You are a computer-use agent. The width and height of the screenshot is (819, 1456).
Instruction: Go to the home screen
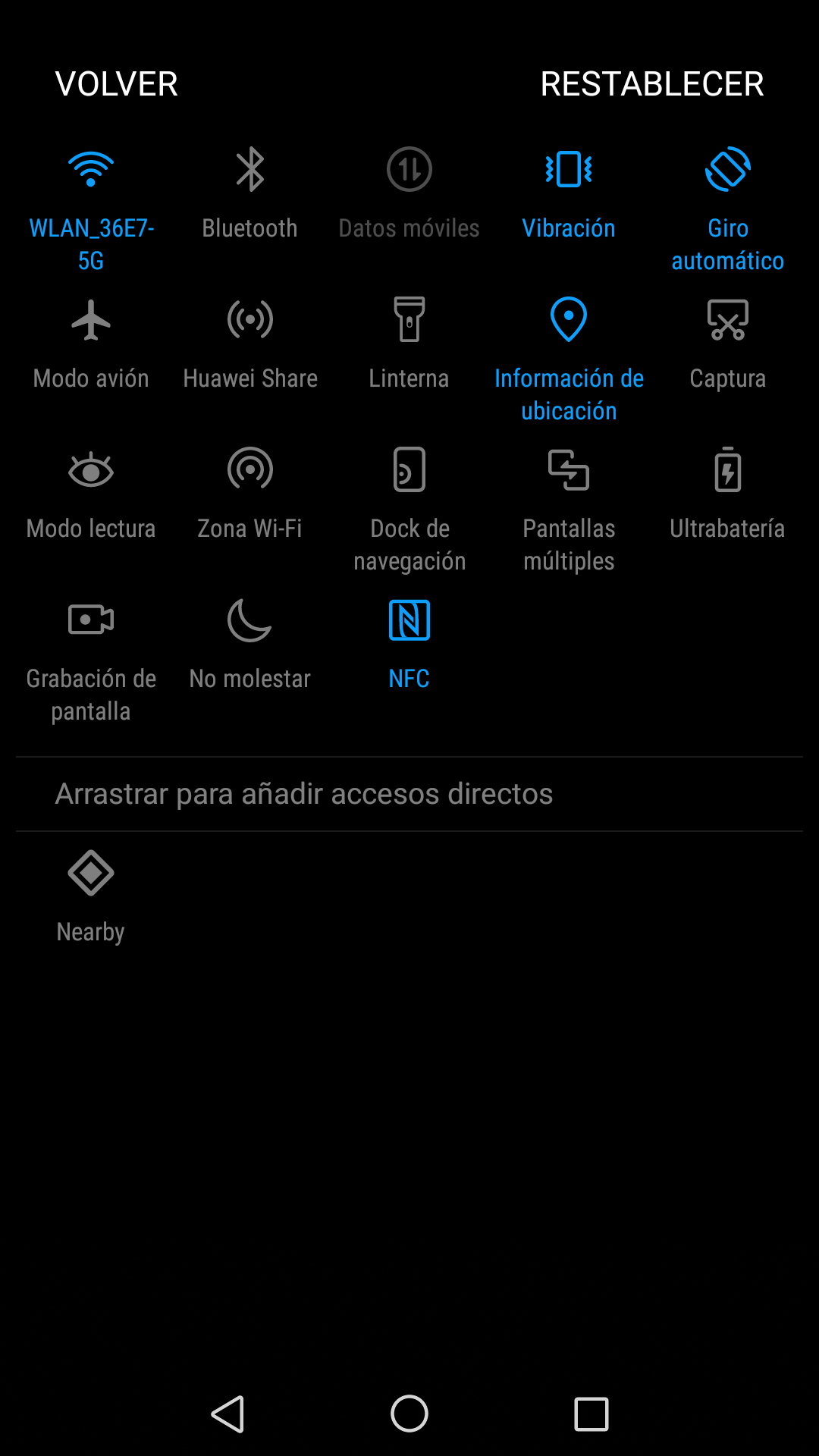pyautogui.click(x=409, y=1414)
